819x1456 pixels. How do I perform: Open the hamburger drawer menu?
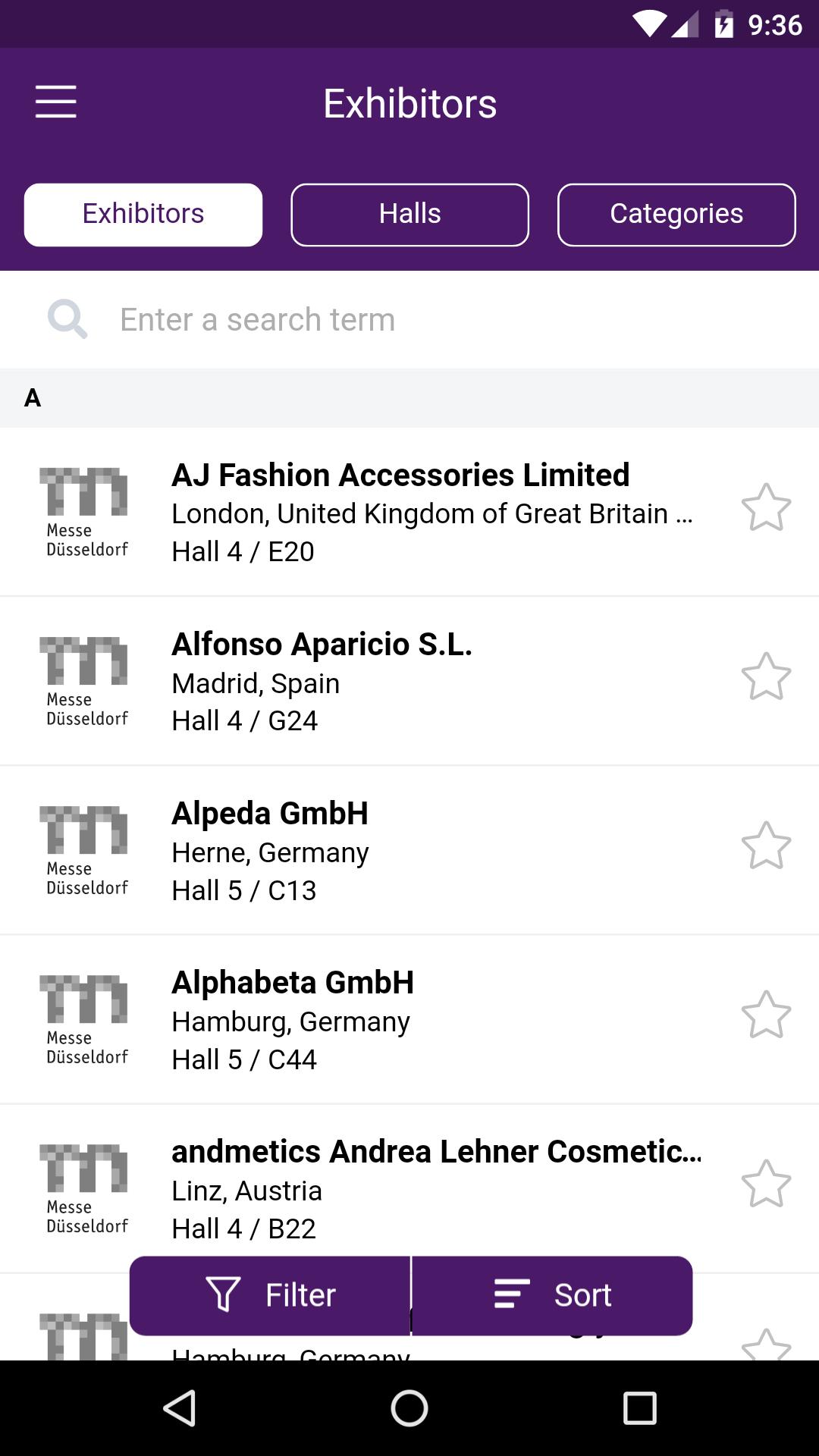tap(55, 102)
